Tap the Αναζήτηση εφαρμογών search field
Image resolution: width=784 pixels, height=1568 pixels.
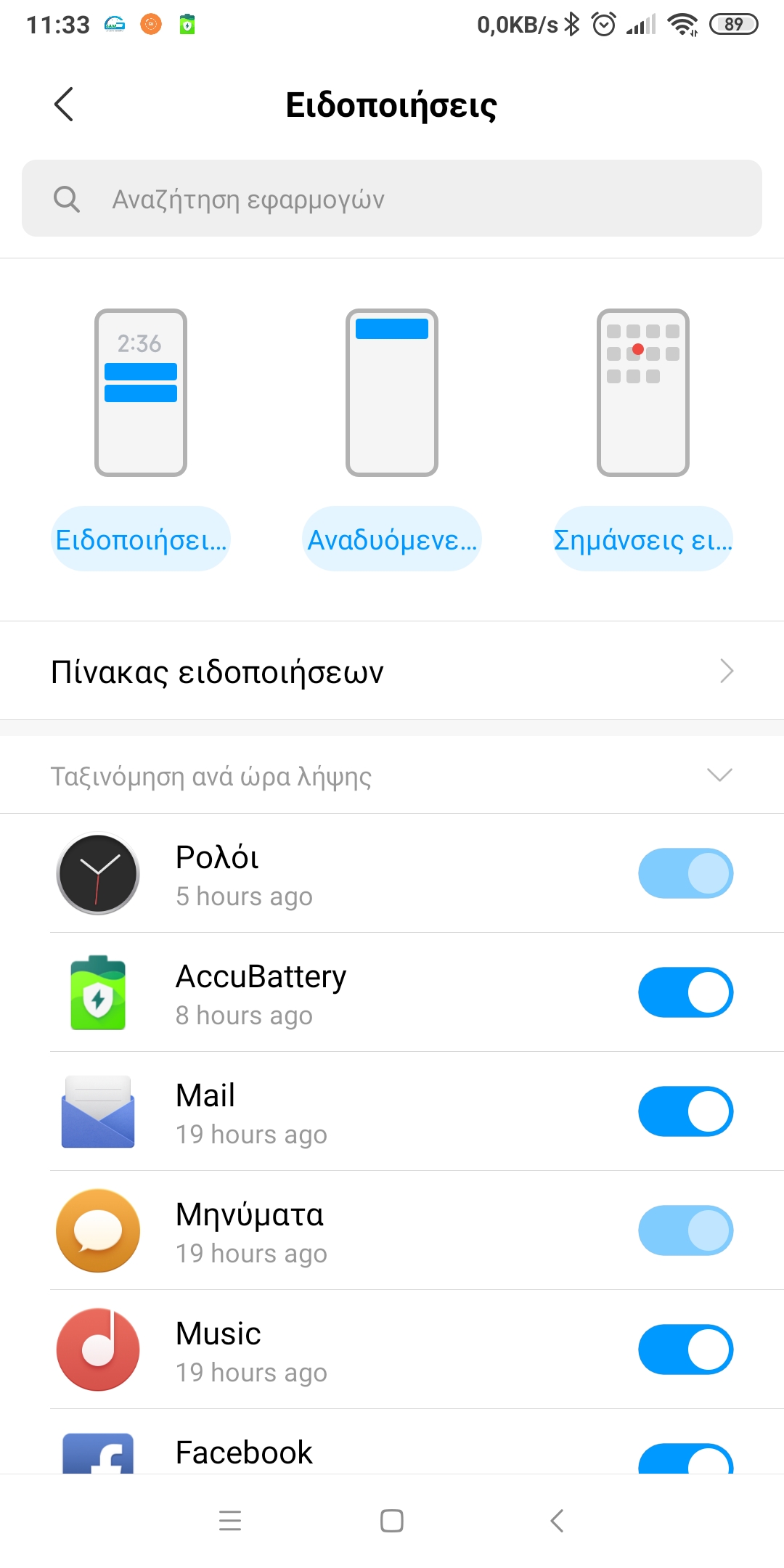pyautogui.click(x=392, y=198)
